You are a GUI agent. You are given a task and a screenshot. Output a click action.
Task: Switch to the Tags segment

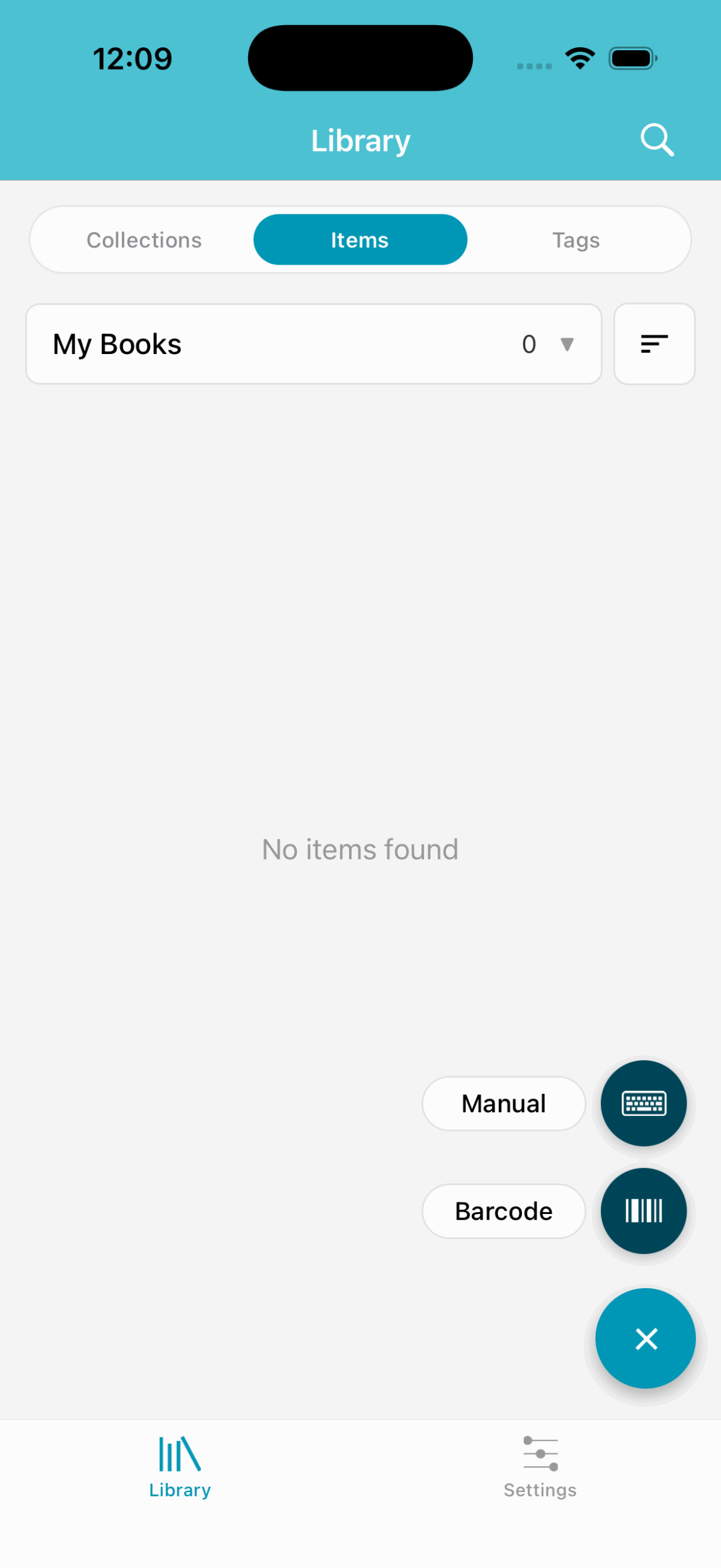click(x=576, y=239)
